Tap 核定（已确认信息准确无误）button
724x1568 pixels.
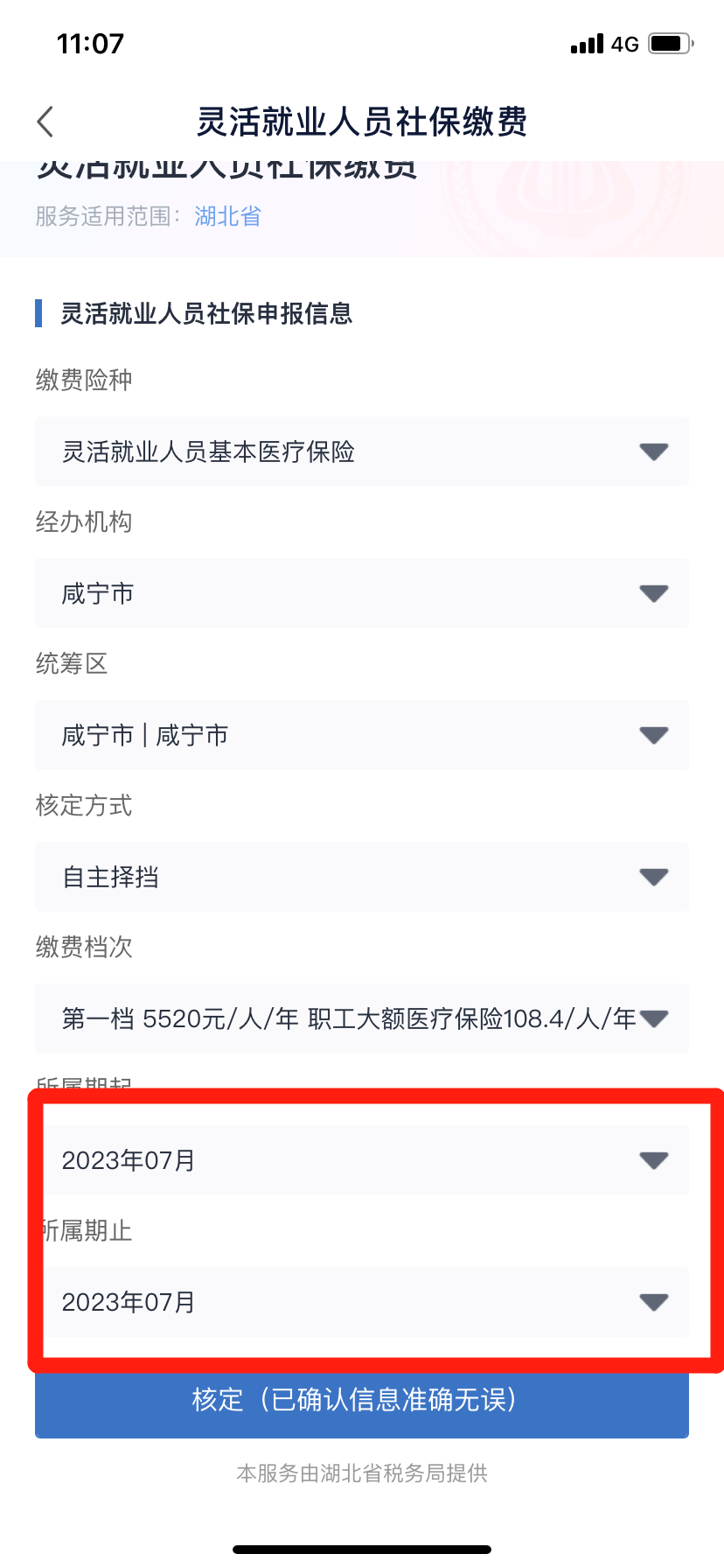pyautogui.click(x=361, y=1403)
